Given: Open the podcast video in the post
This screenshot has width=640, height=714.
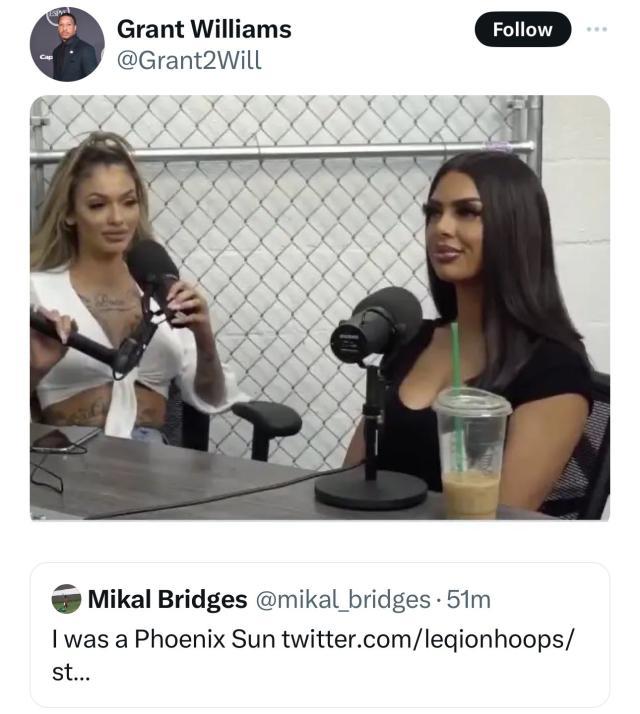Looking at the screenshot, I should point(319,308).
